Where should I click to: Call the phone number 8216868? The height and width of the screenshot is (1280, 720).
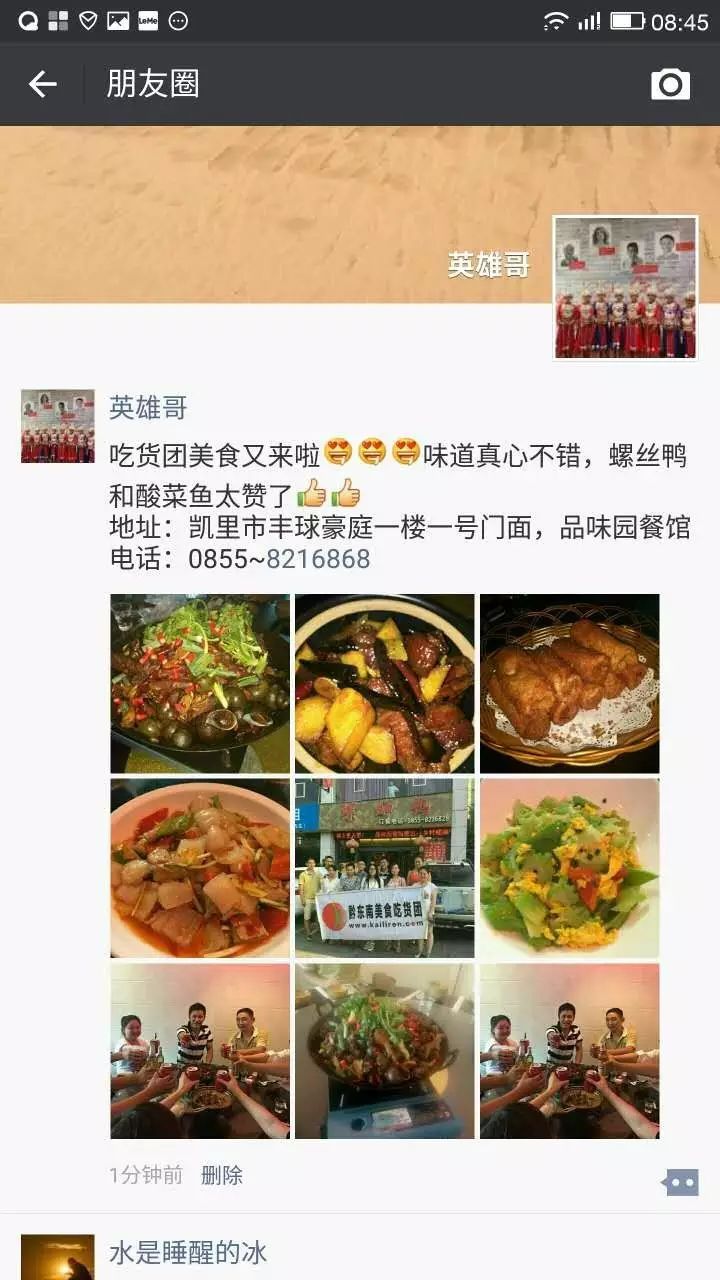click(318, 558)
